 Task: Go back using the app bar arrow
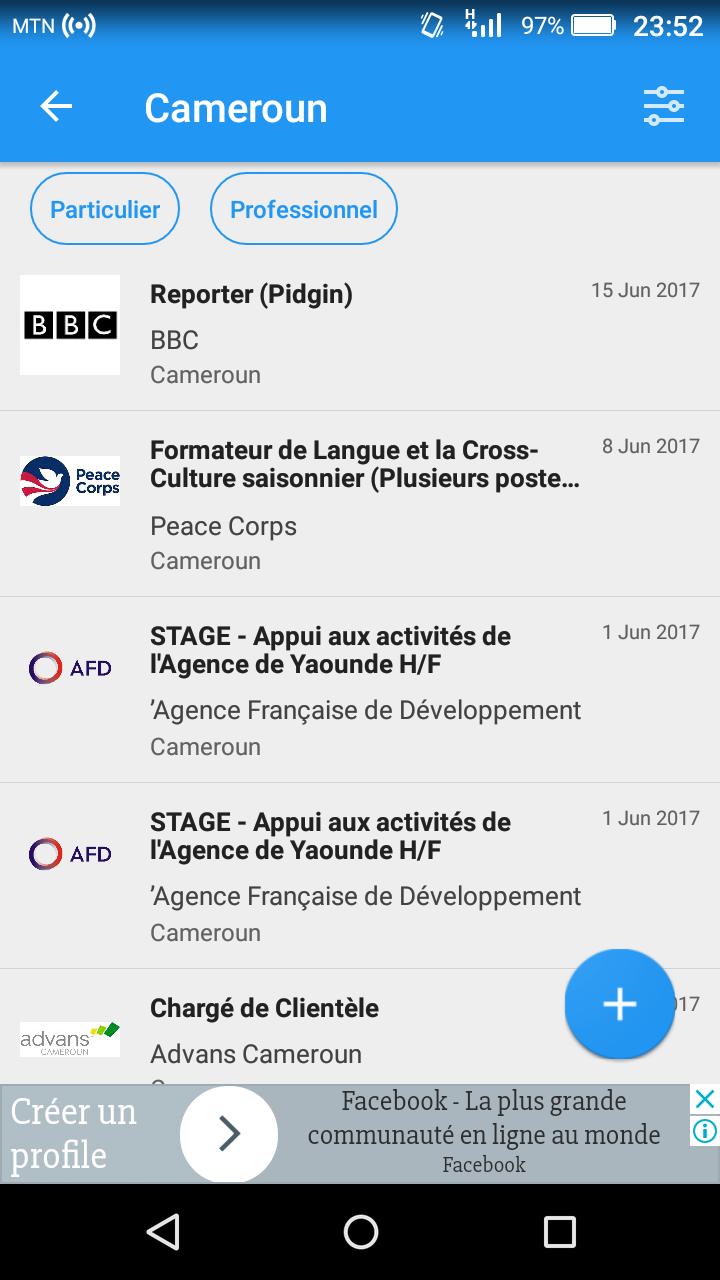56,107
